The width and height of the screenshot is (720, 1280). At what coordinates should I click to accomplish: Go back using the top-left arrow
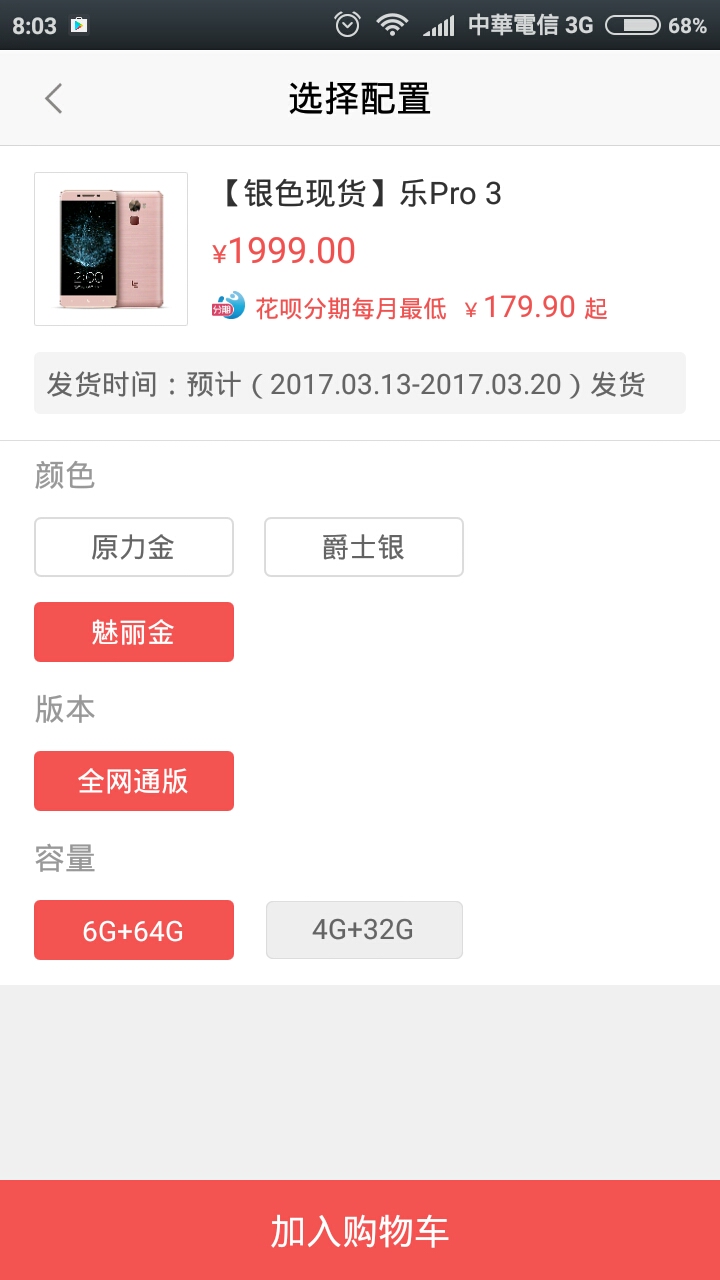(54, 98)
